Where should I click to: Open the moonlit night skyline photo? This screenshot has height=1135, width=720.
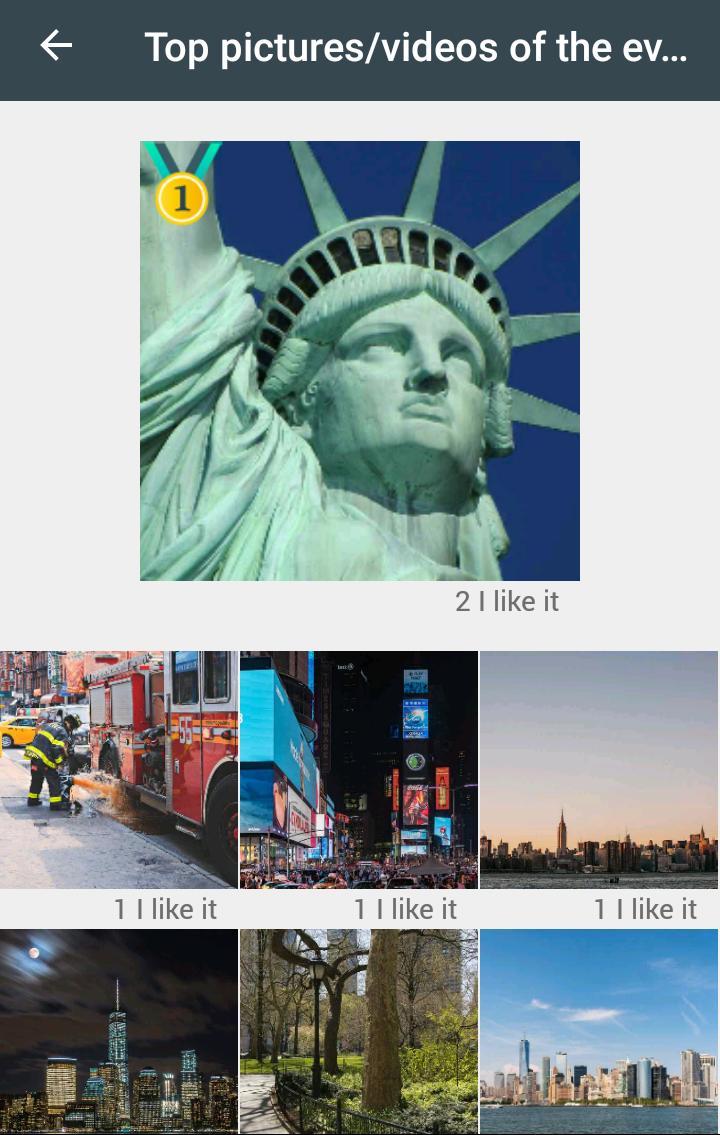118,1030
